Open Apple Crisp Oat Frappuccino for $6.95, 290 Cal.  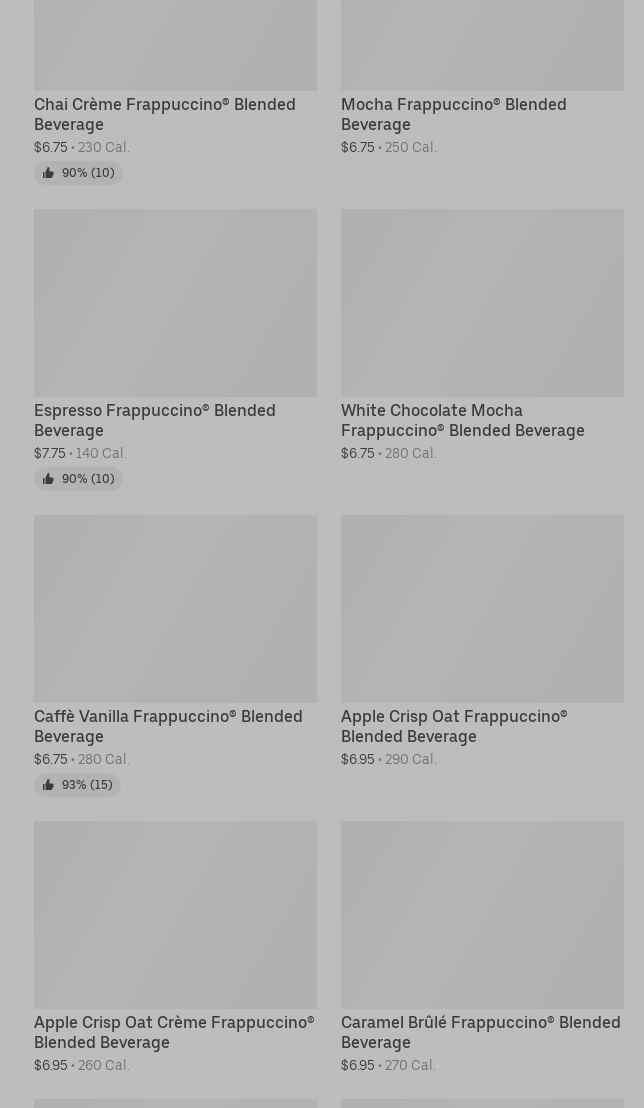click(x=454, y=726)
